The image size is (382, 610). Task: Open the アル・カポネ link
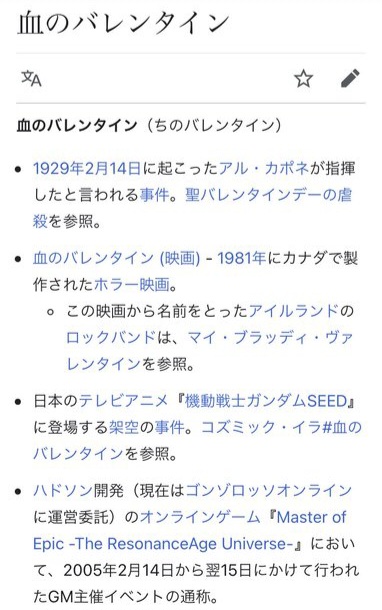point(264,168)
